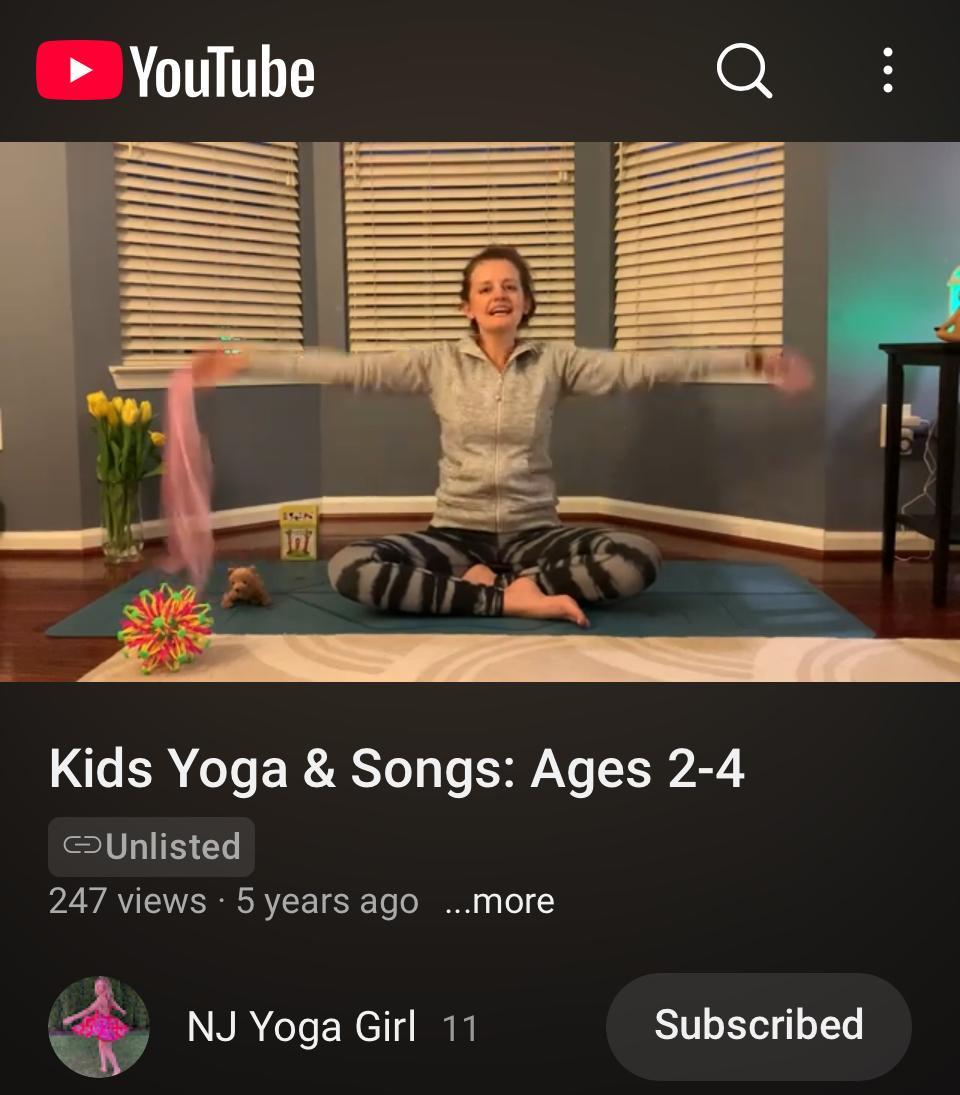Open the three-dot overflow menu

point(887,72)
